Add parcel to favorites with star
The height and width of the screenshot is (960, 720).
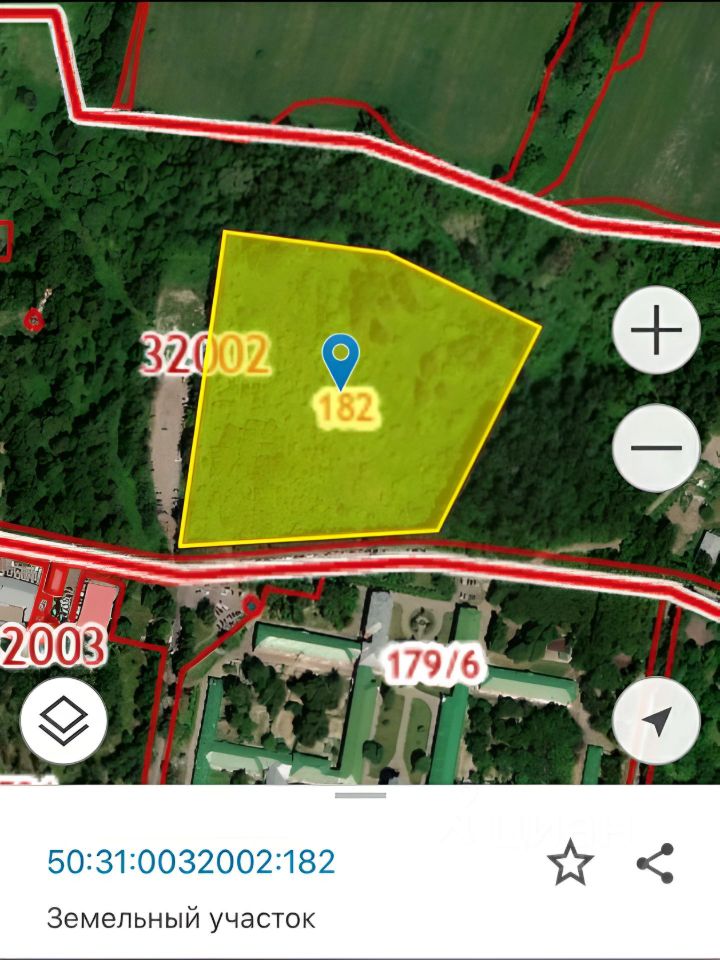[x=571, y=864]
